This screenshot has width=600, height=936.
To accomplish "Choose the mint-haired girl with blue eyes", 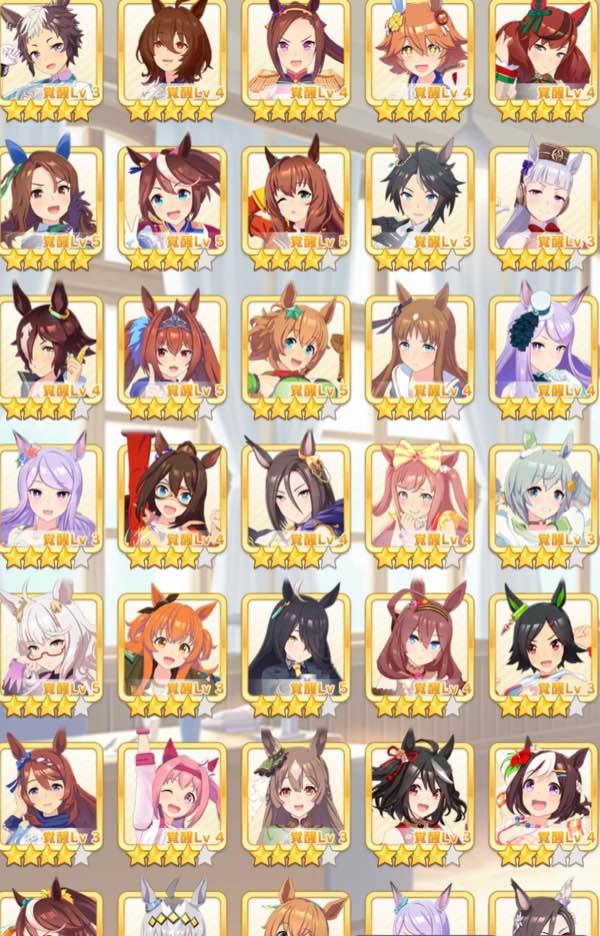I will click(x=541, y=495).
